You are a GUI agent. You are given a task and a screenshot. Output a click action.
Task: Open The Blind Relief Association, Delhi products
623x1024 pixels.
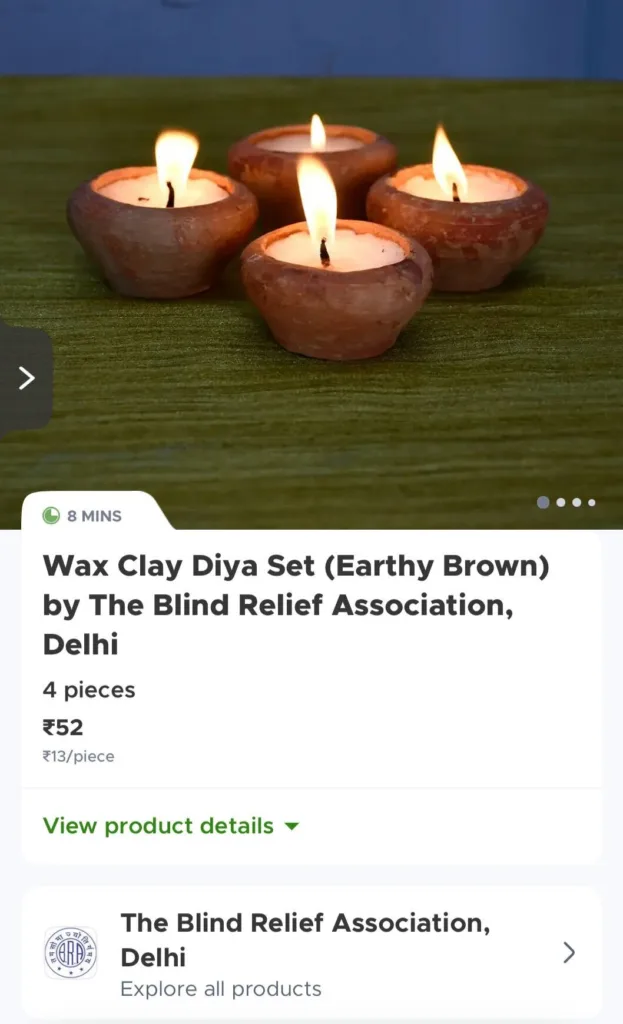click(311, 952)
